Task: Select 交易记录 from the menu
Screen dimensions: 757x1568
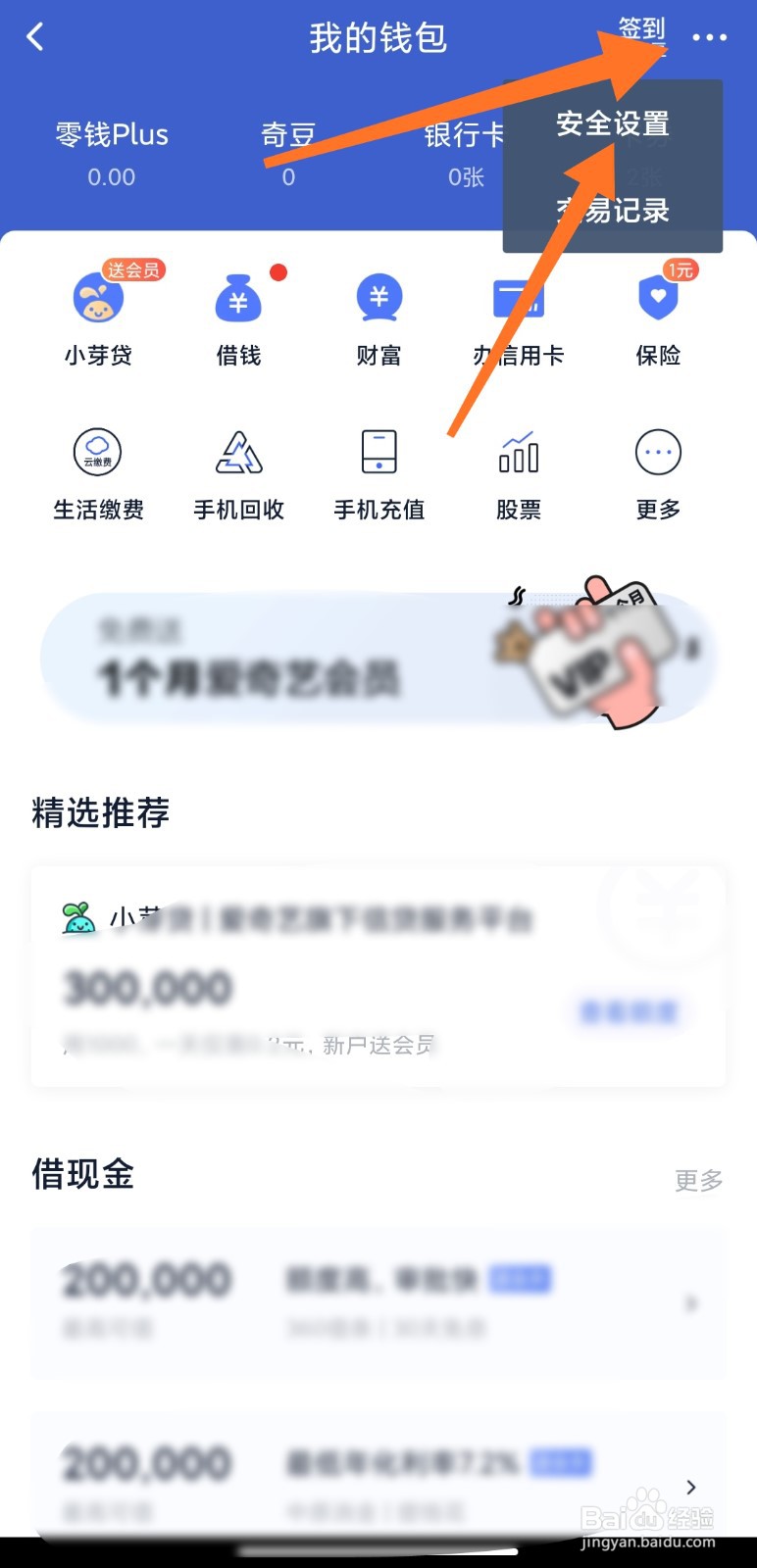Action: tap(612, 211)
